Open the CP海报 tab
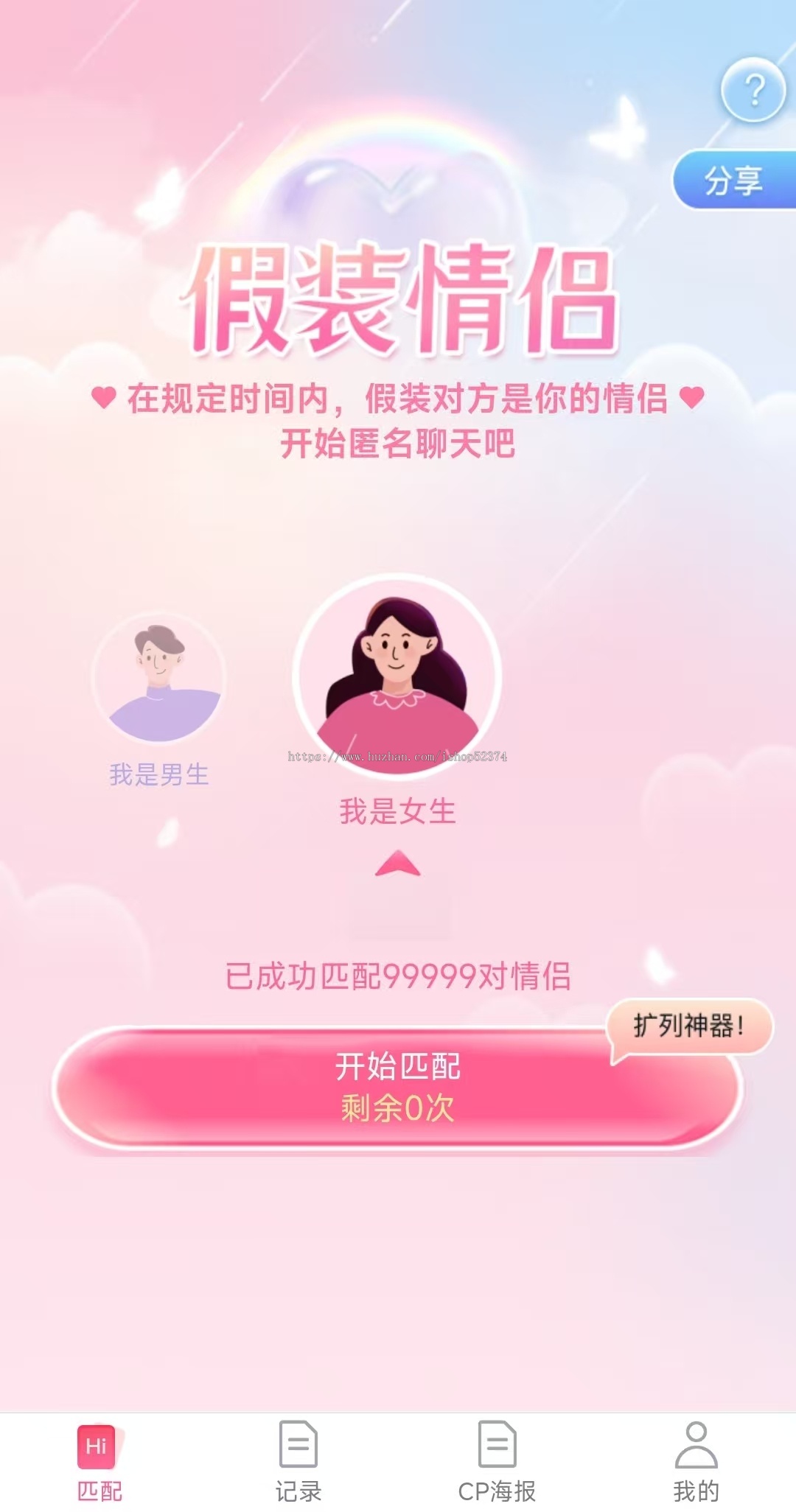The image size is (796, 1512). (x=497, y=1463)
